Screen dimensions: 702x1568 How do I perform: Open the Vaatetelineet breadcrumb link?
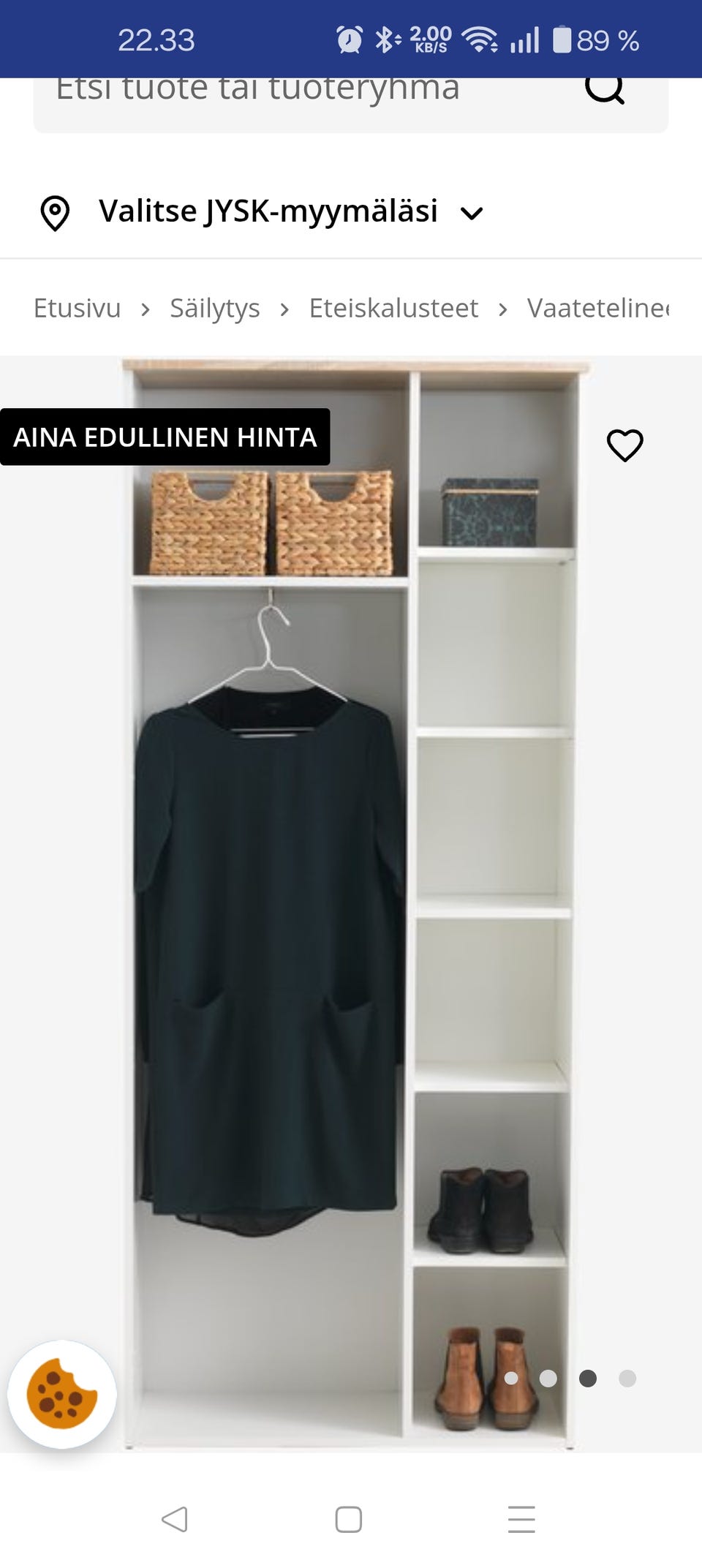pos(598,308)
